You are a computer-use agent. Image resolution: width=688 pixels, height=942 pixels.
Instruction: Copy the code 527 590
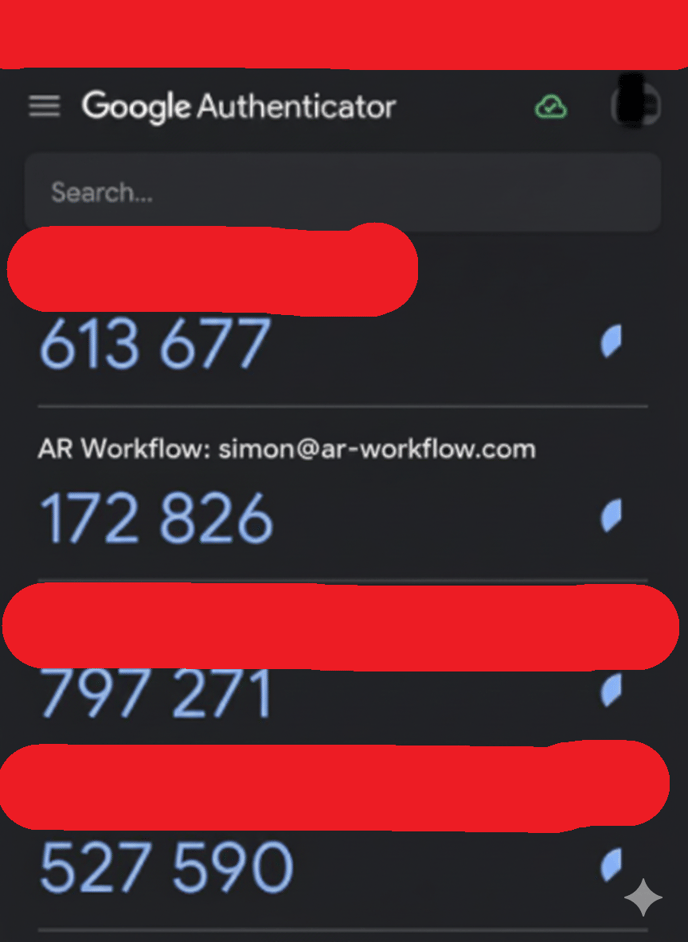(x=166, y=866)
